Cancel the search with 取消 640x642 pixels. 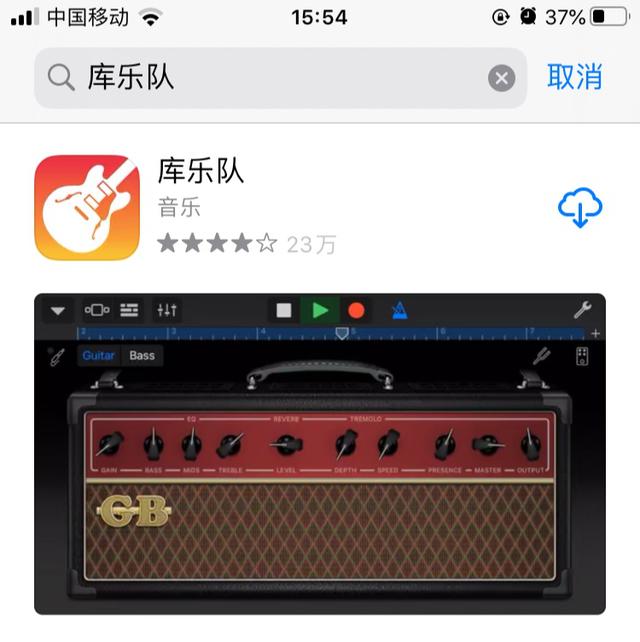[x=575, y=77]
